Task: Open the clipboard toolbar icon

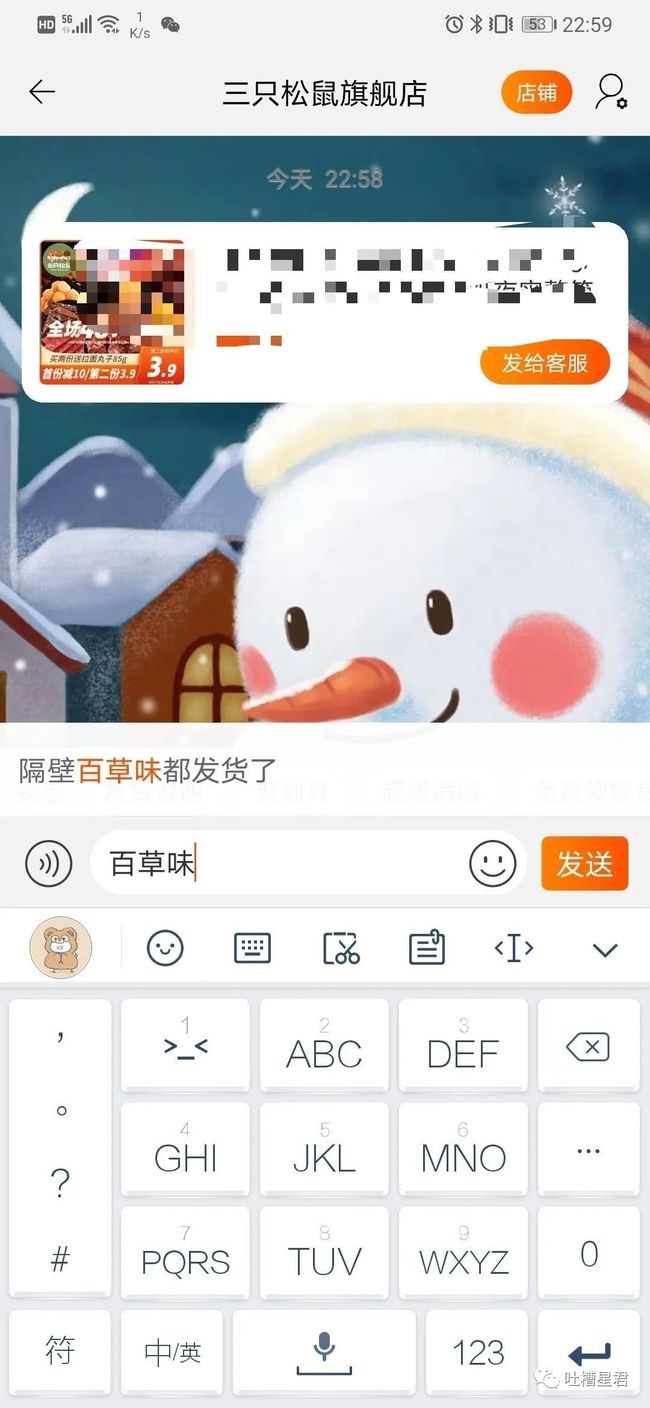Action: pyautogui.click(x=427, y=947)
